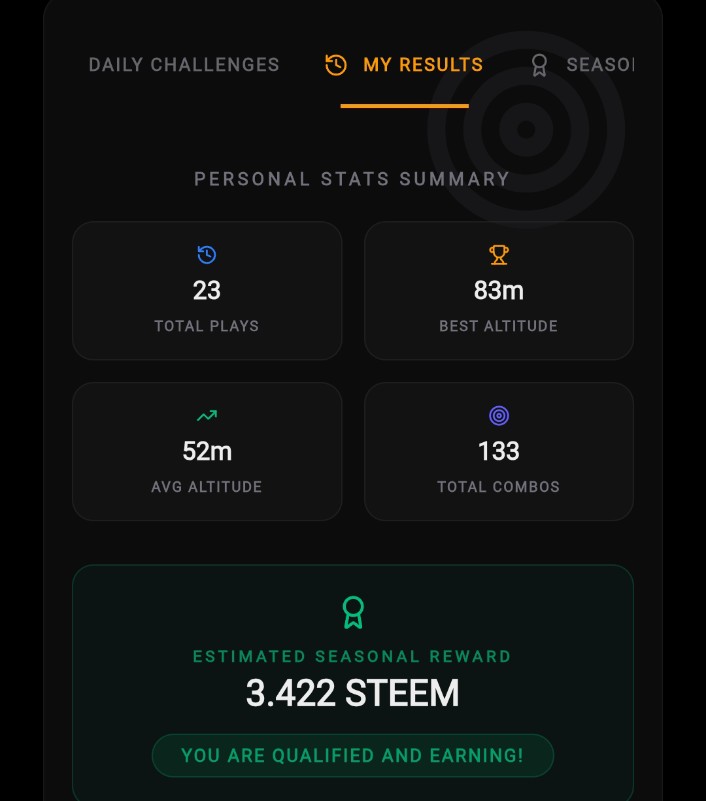
Task: Select the My Results tab
Action: [x=405, y=65]
